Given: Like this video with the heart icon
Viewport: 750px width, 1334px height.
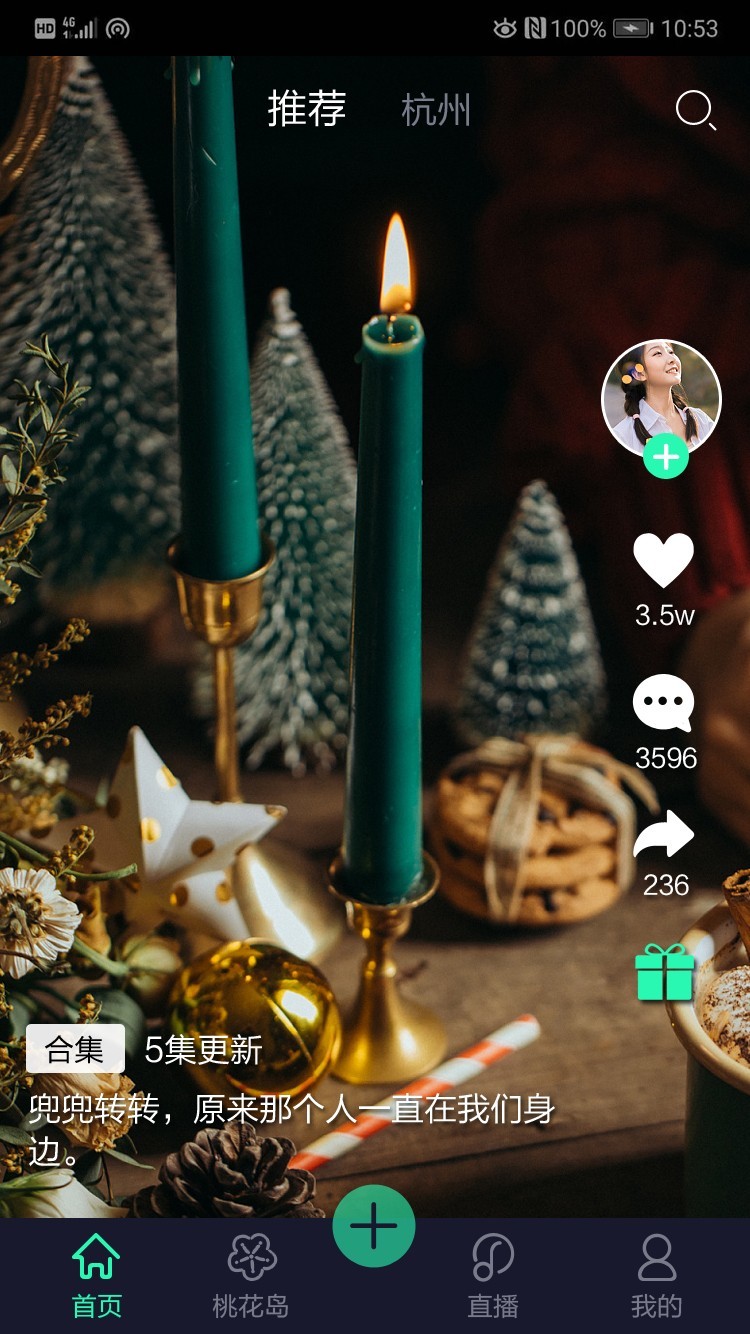Looking at the screenshot, I should [x=664, y=560].
